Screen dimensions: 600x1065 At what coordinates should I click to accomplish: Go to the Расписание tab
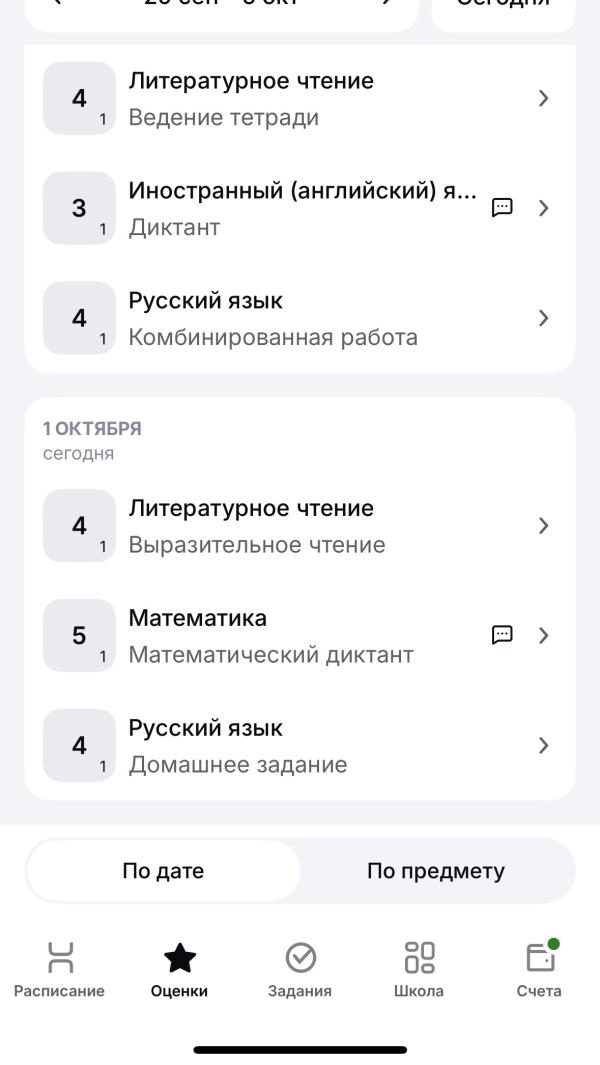click(59, 969)
